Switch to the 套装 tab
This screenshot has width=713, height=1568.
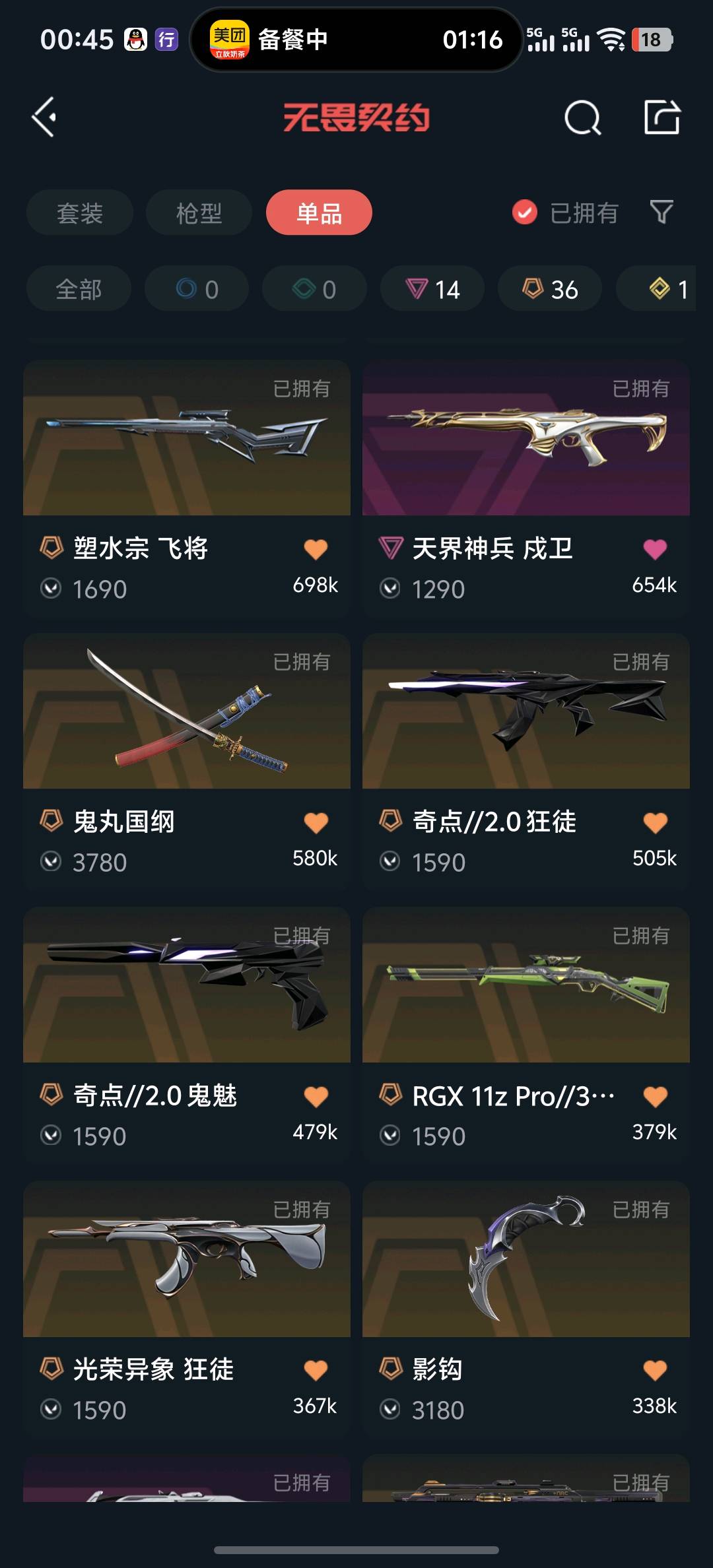(x=80, y=212)
